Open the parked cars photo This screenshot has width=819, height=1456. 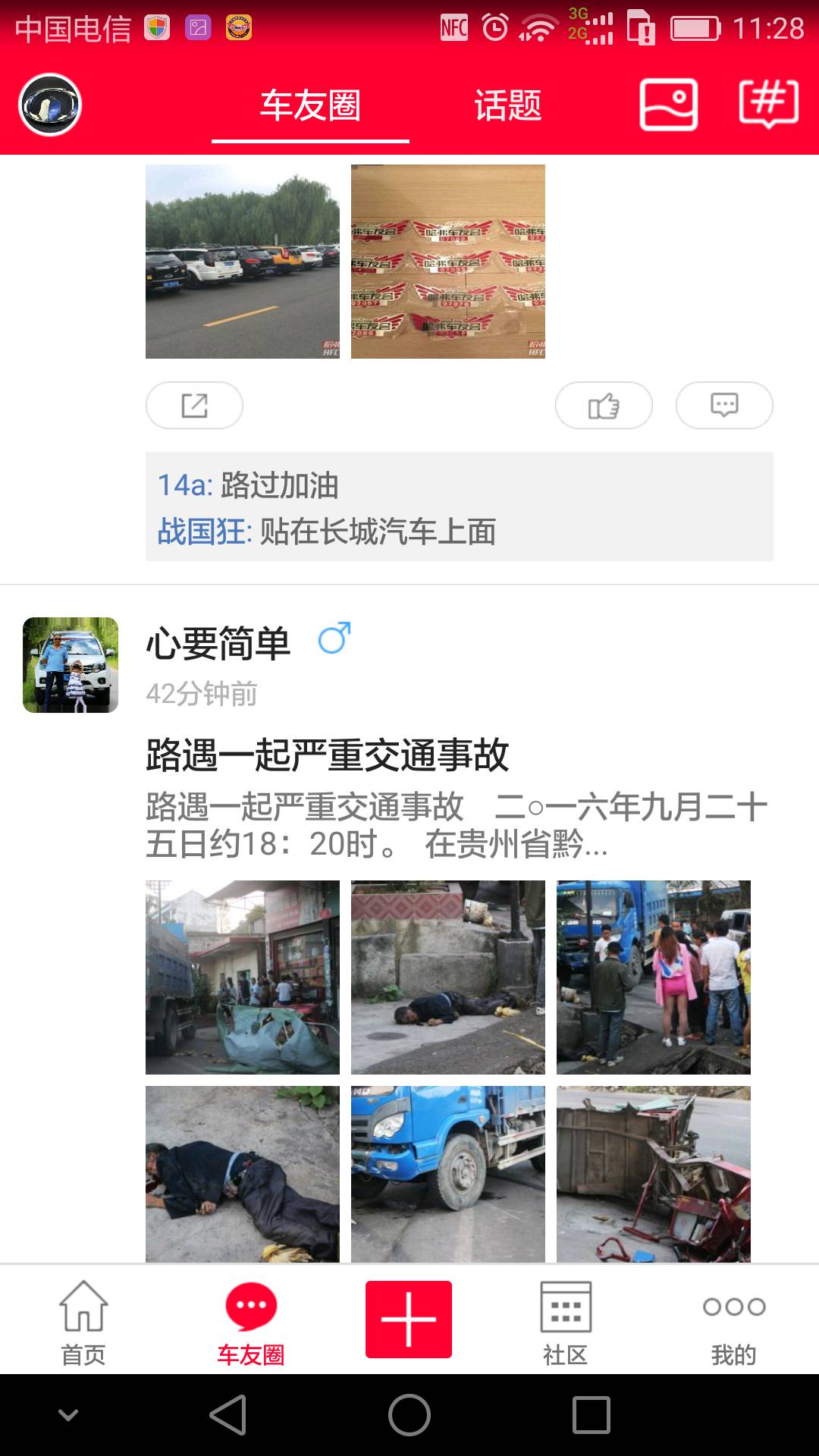pyautogui.click(x=243, y=262)
